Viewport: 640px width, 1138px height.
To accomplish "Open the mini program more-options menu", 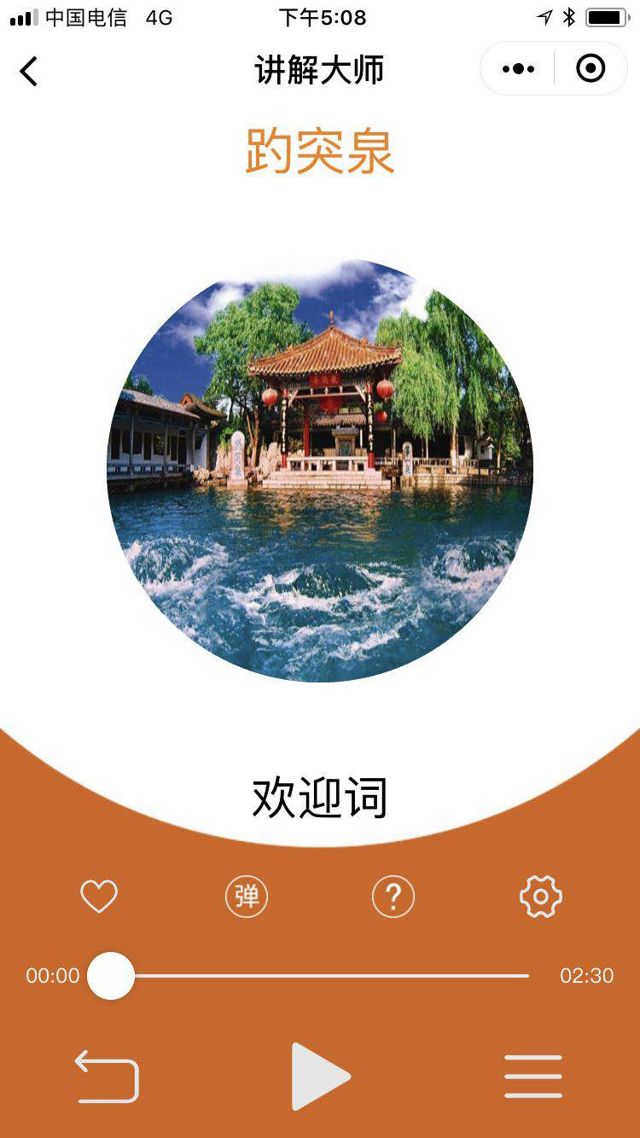I will click(x=518, y=69).
